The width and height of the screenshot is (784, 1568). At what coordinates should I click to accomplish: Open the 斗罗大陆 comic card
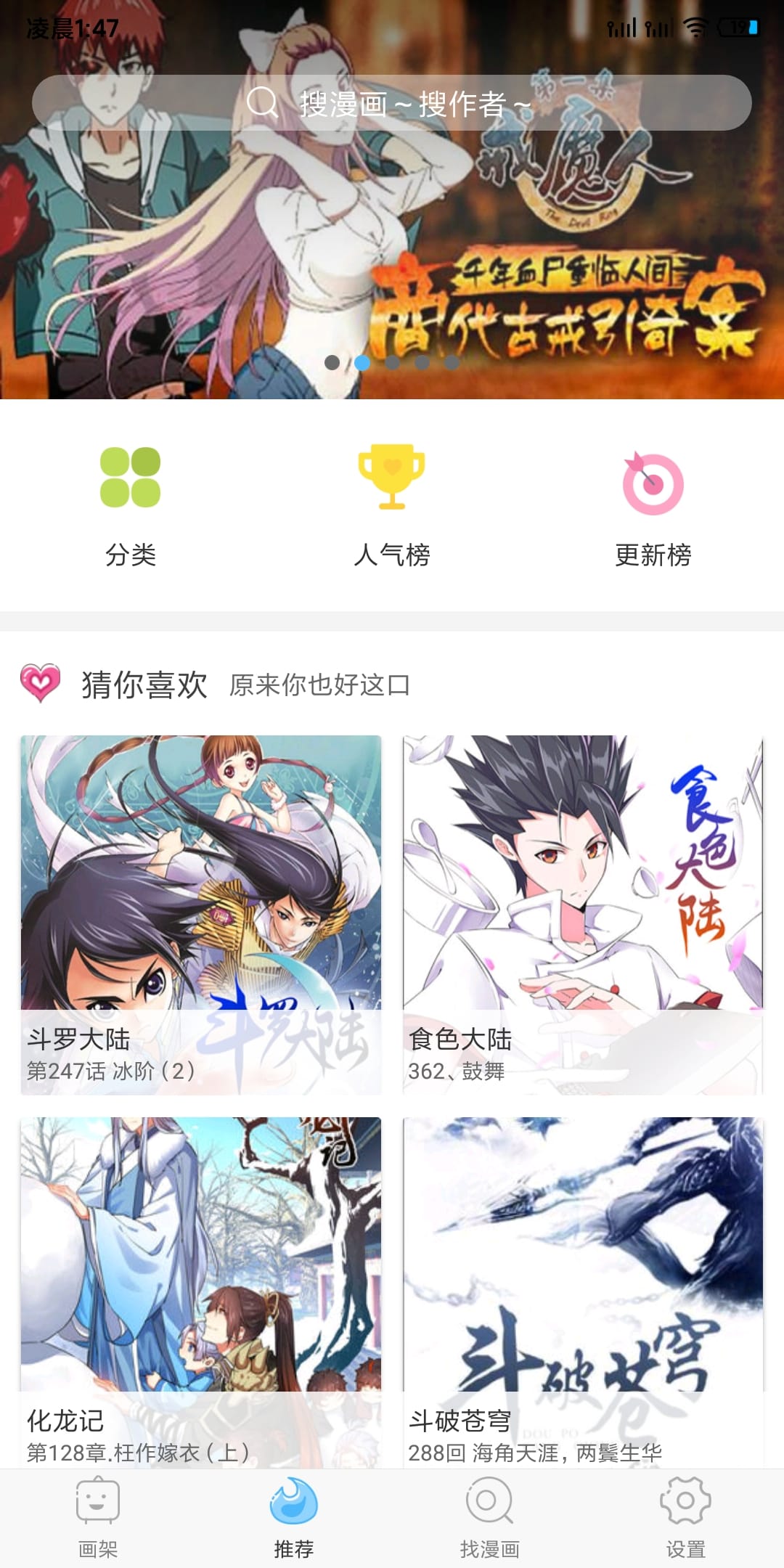pyautogui.click(x=201, y=915)
